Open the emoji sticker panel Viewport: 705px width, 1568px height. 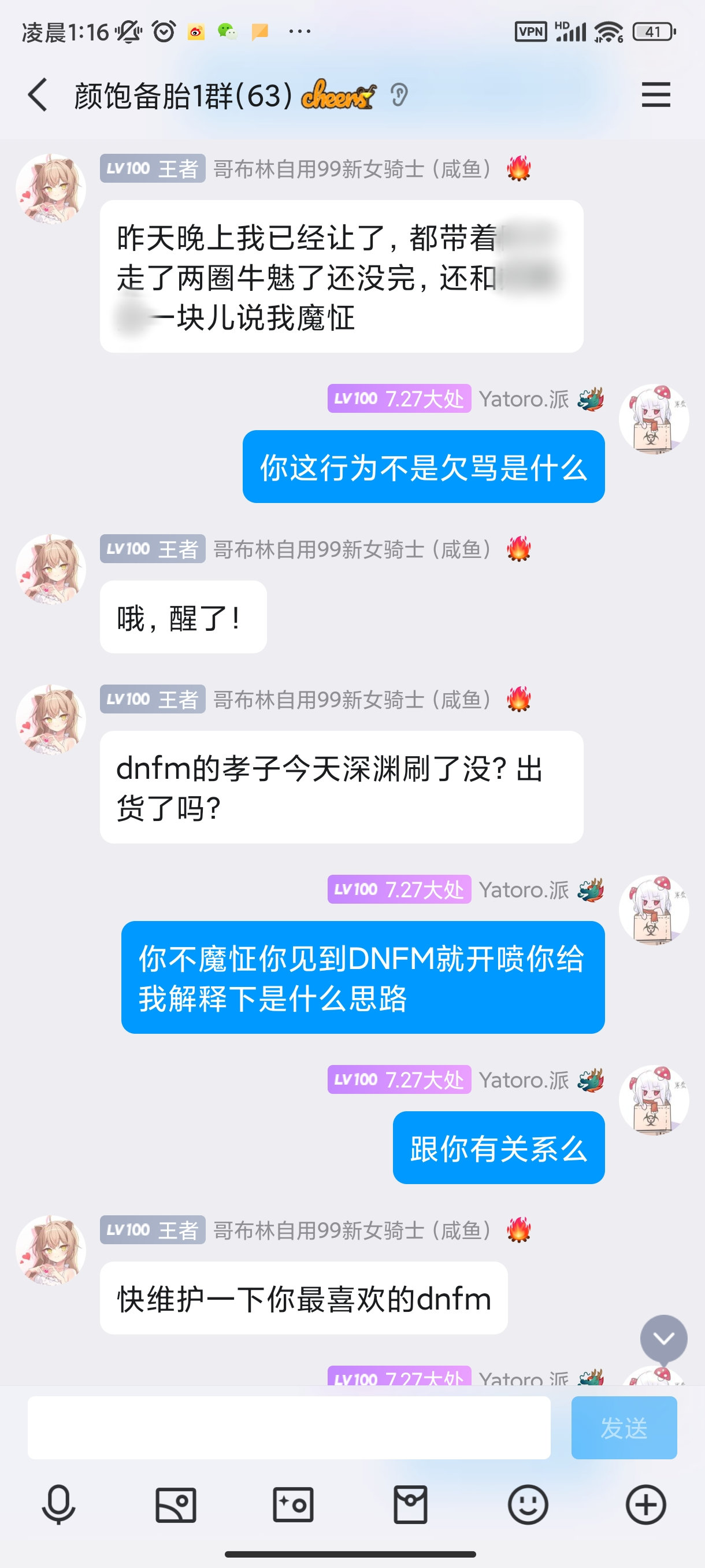[528, 1505]
